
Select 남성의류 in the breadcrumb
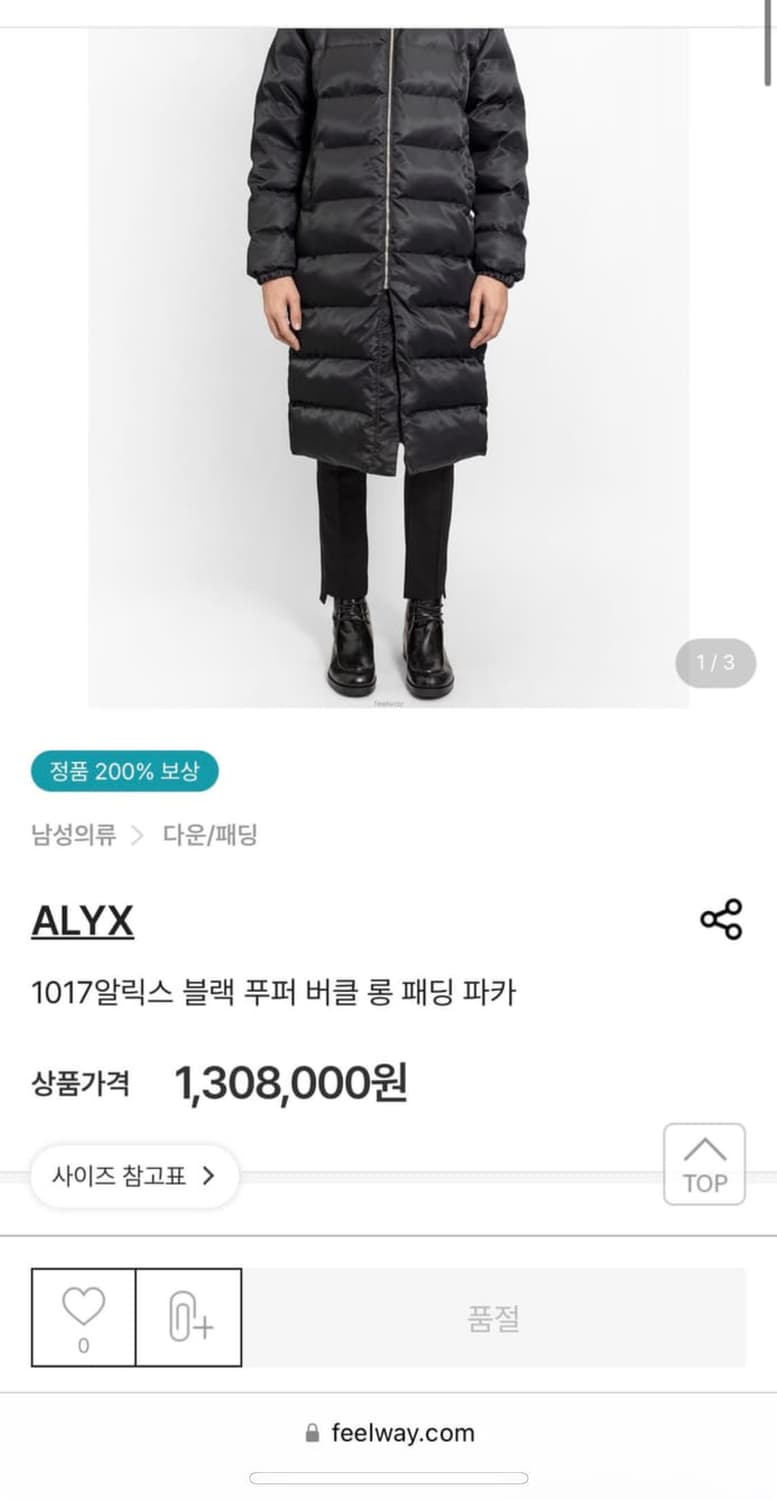(x=75, y=835)
